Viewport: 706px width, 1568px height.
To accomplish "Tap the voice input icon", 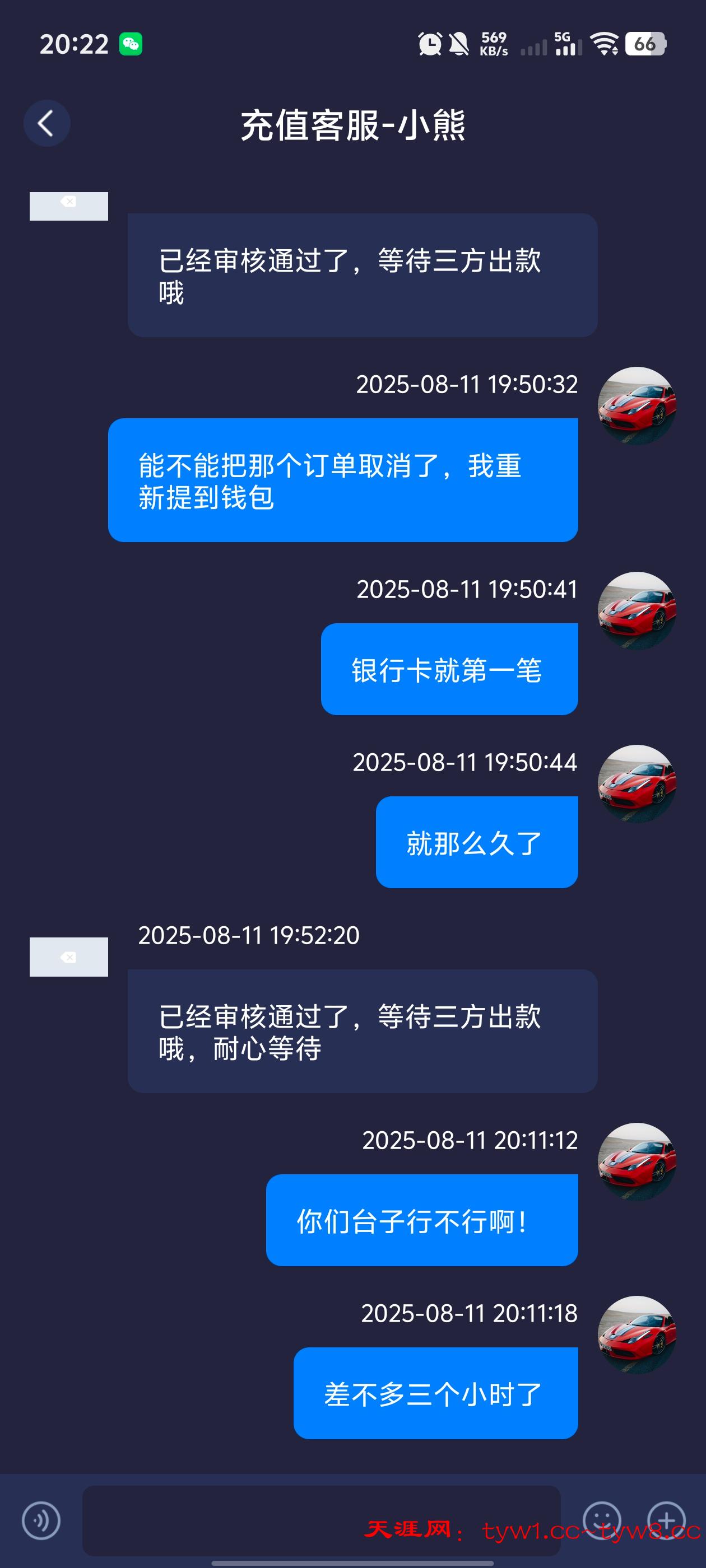I will point(41,1520).
